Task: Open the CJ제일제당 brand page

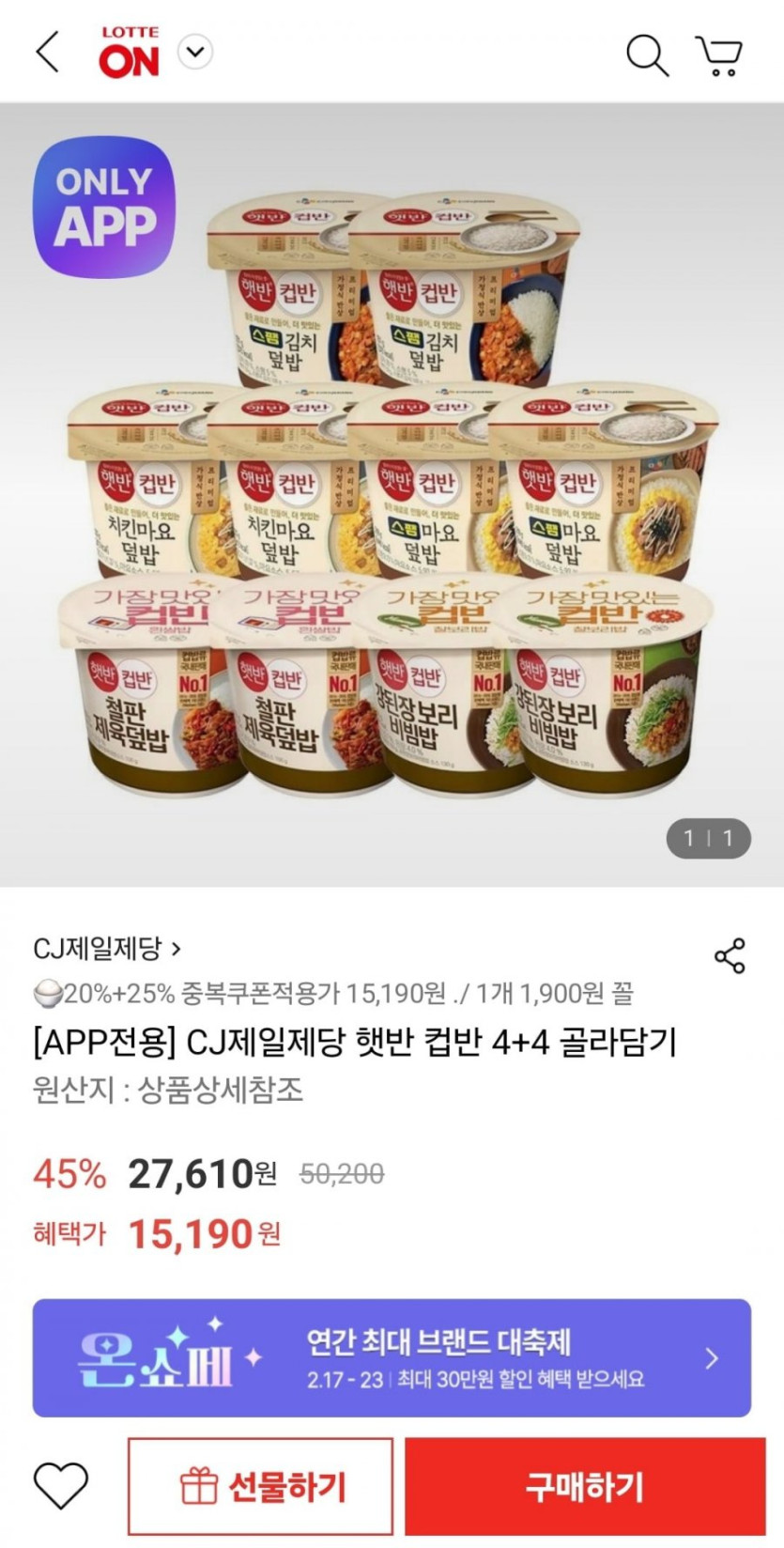Action: click(107, 949)
